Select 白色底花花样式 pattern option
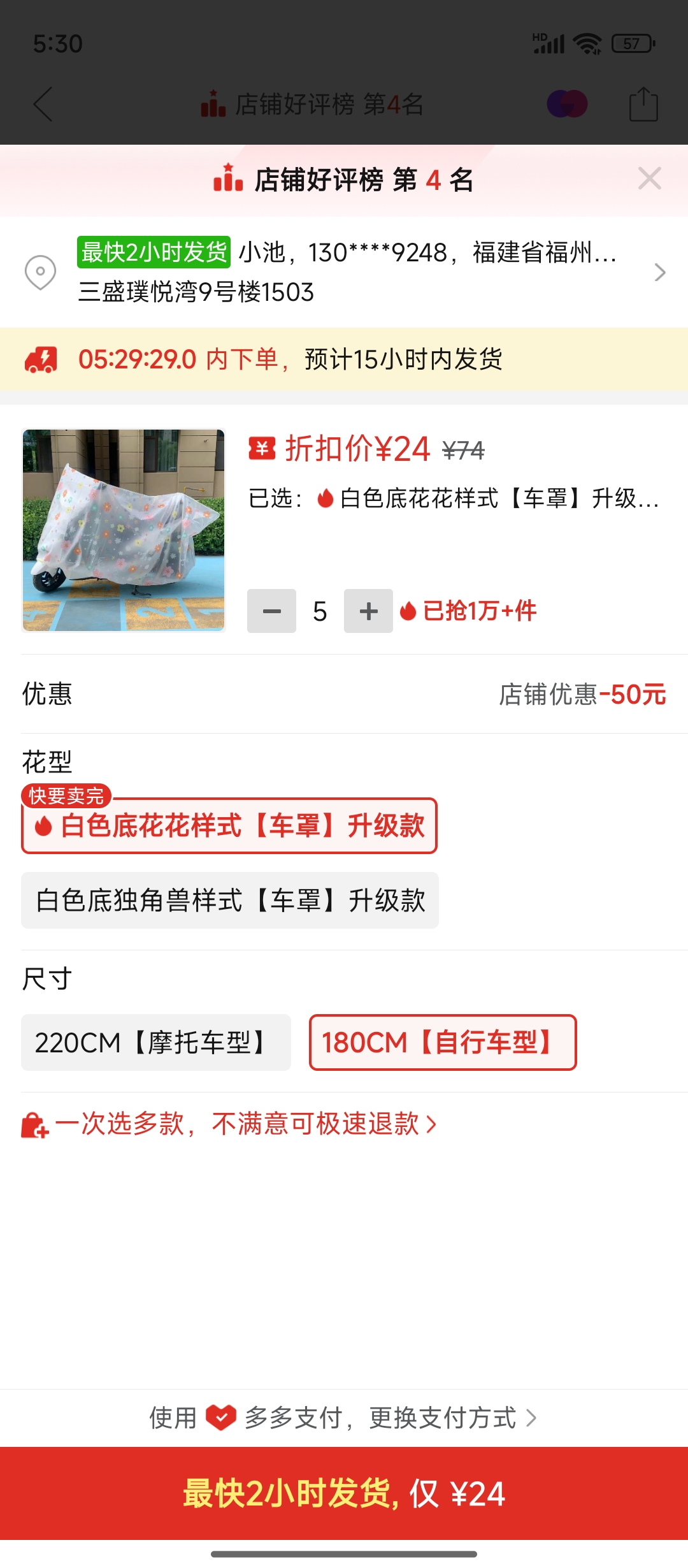 [x=229, y=825]
